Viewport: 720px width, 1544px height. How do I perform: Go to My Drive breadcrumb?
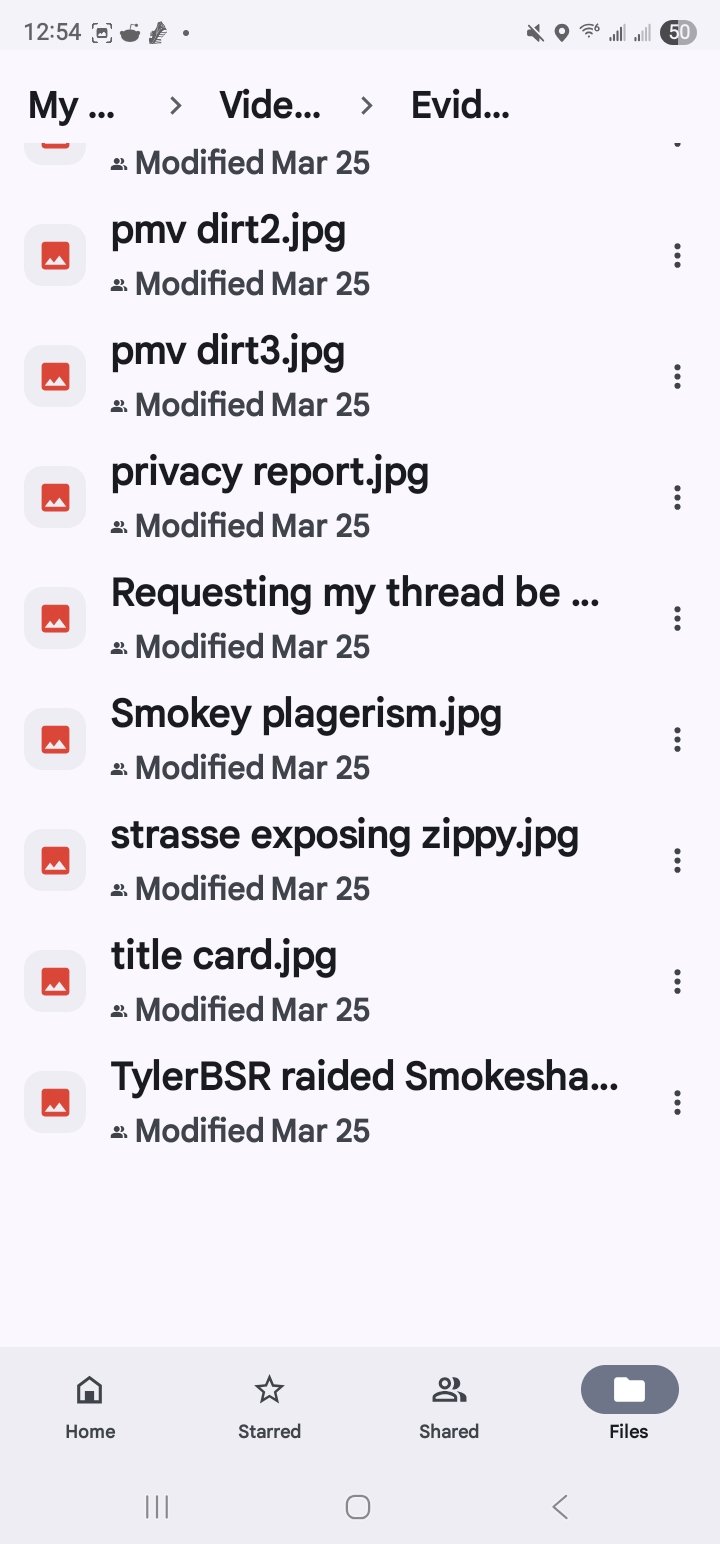click(x=71, y=105)
